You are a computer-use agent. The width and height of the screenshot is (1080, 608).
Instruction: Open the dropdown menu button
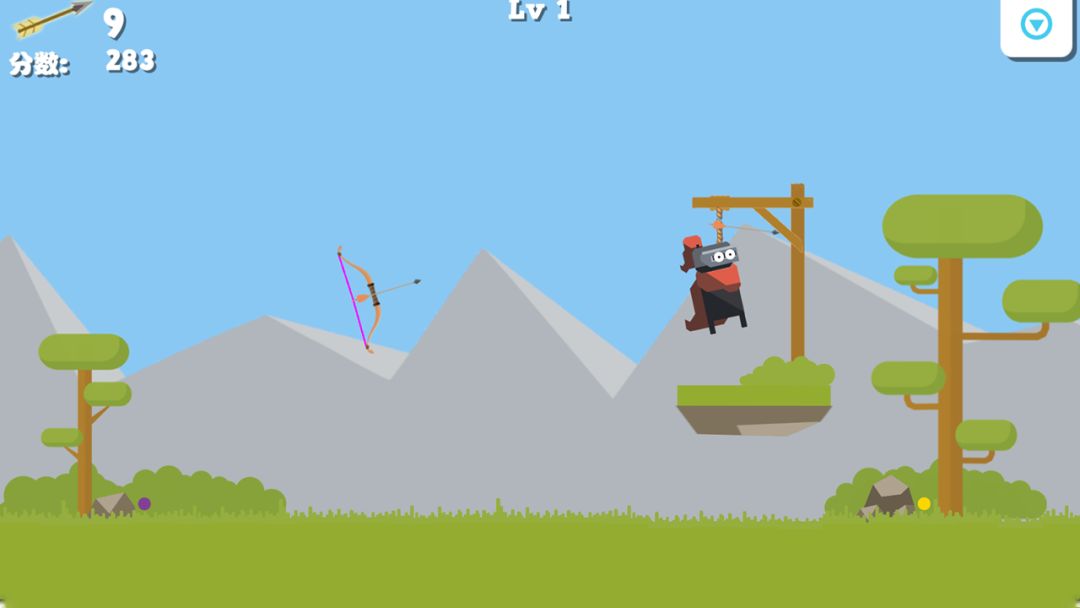[1036, 24]
